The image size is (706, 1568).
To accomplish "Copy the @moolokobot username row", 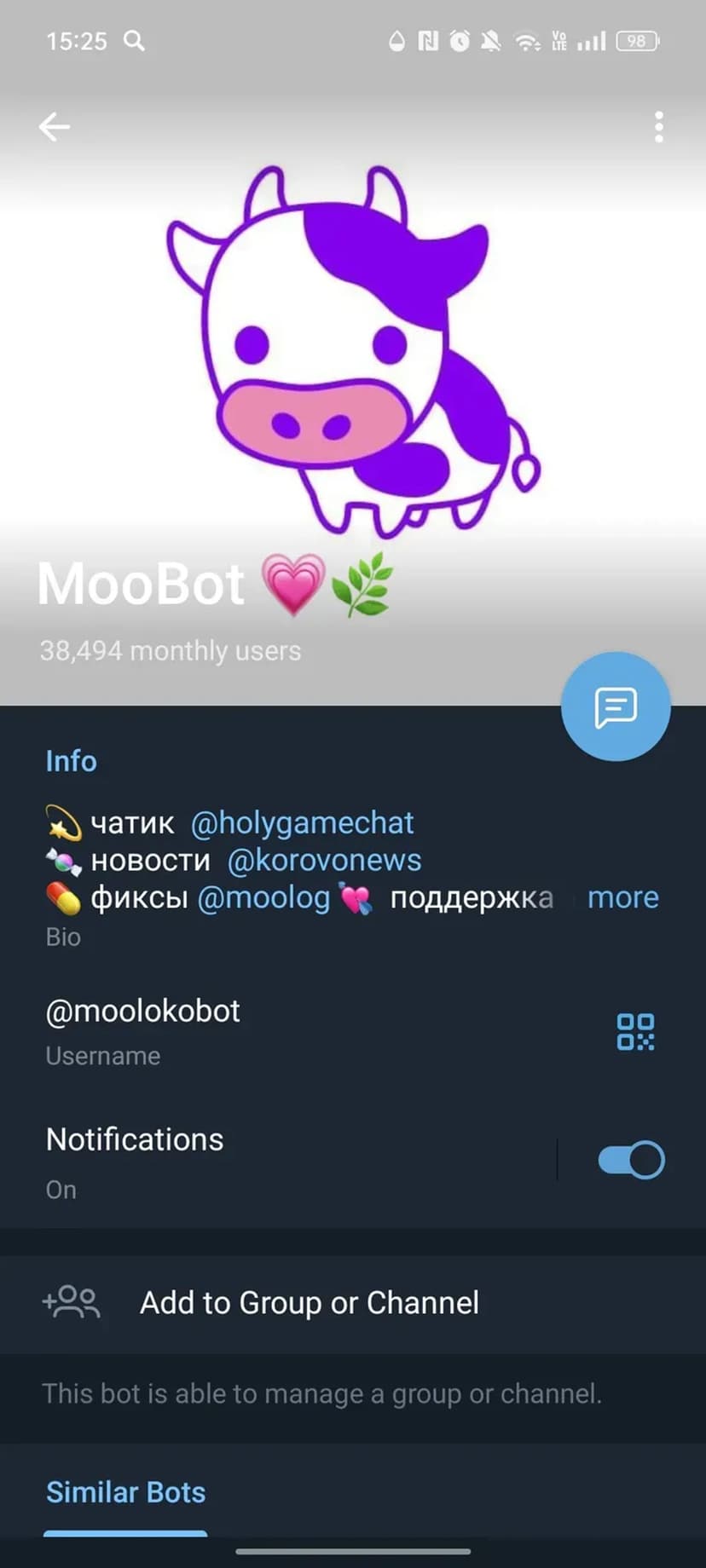I will [143, 1012].
